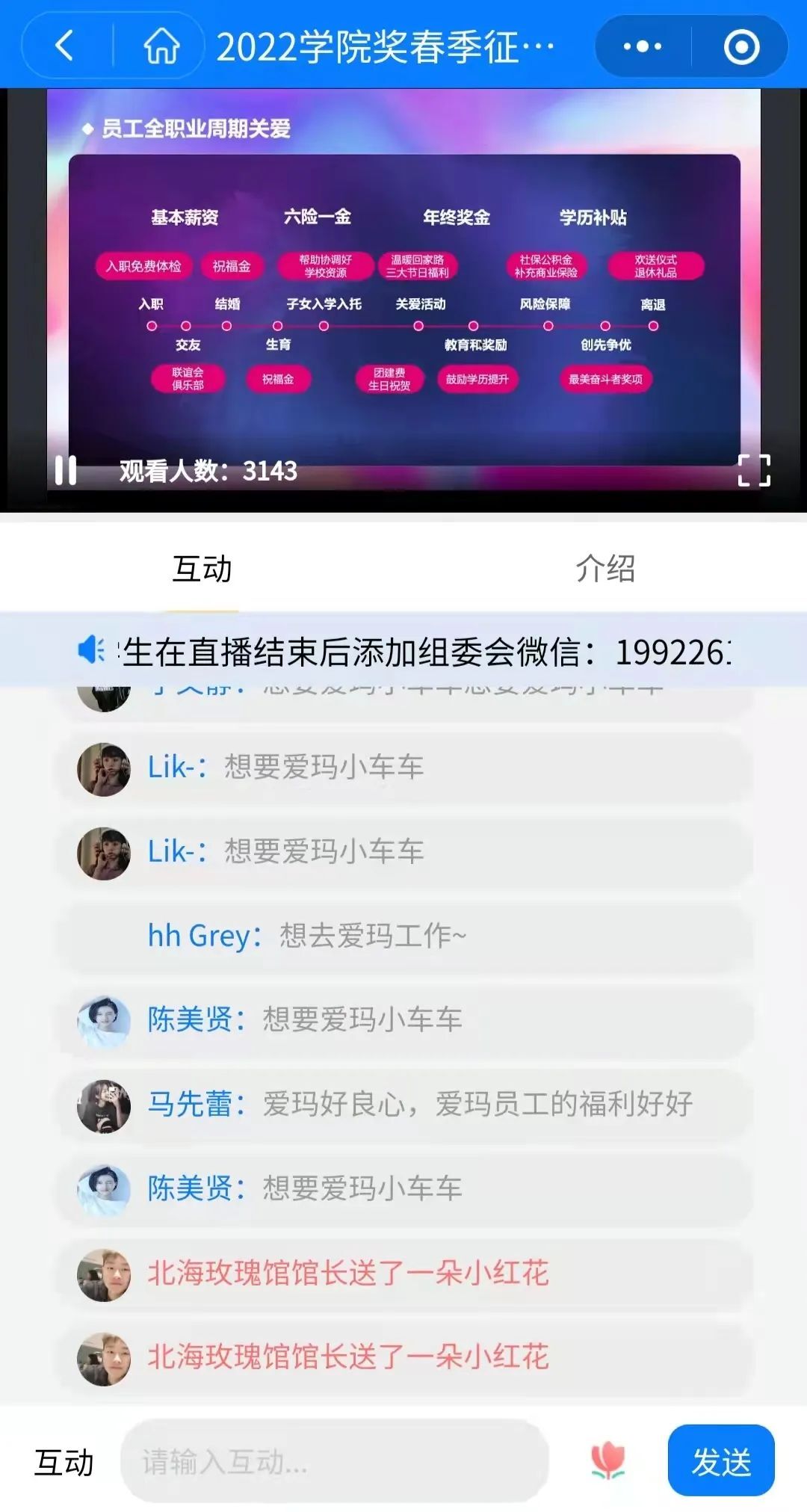Switch to the 互动 tab
This screenshot has width=807, height=1512.
202,569
